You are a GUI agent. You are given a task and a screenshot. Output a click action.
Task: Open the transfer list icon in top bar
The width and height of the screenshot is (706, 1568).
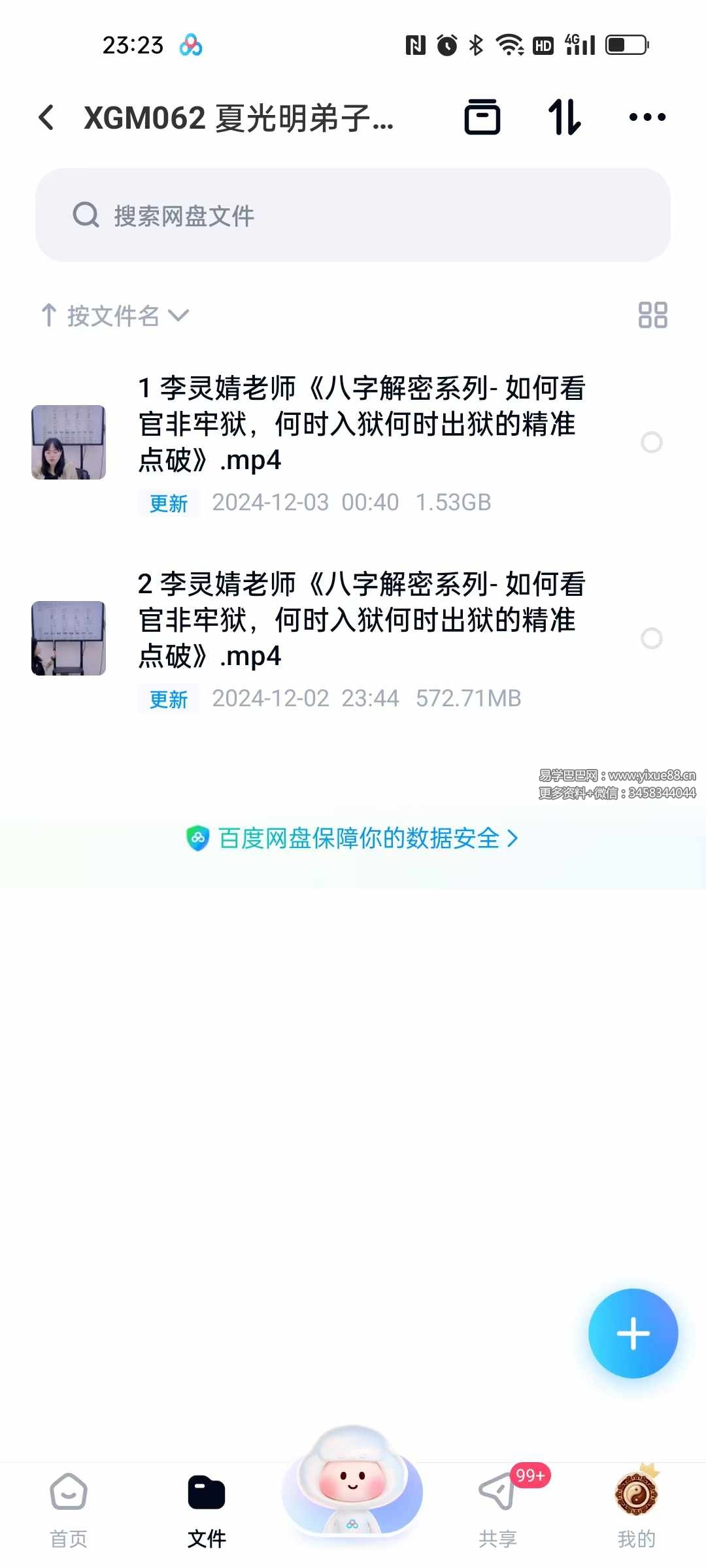pyautogui.click(x=564, y=118)
